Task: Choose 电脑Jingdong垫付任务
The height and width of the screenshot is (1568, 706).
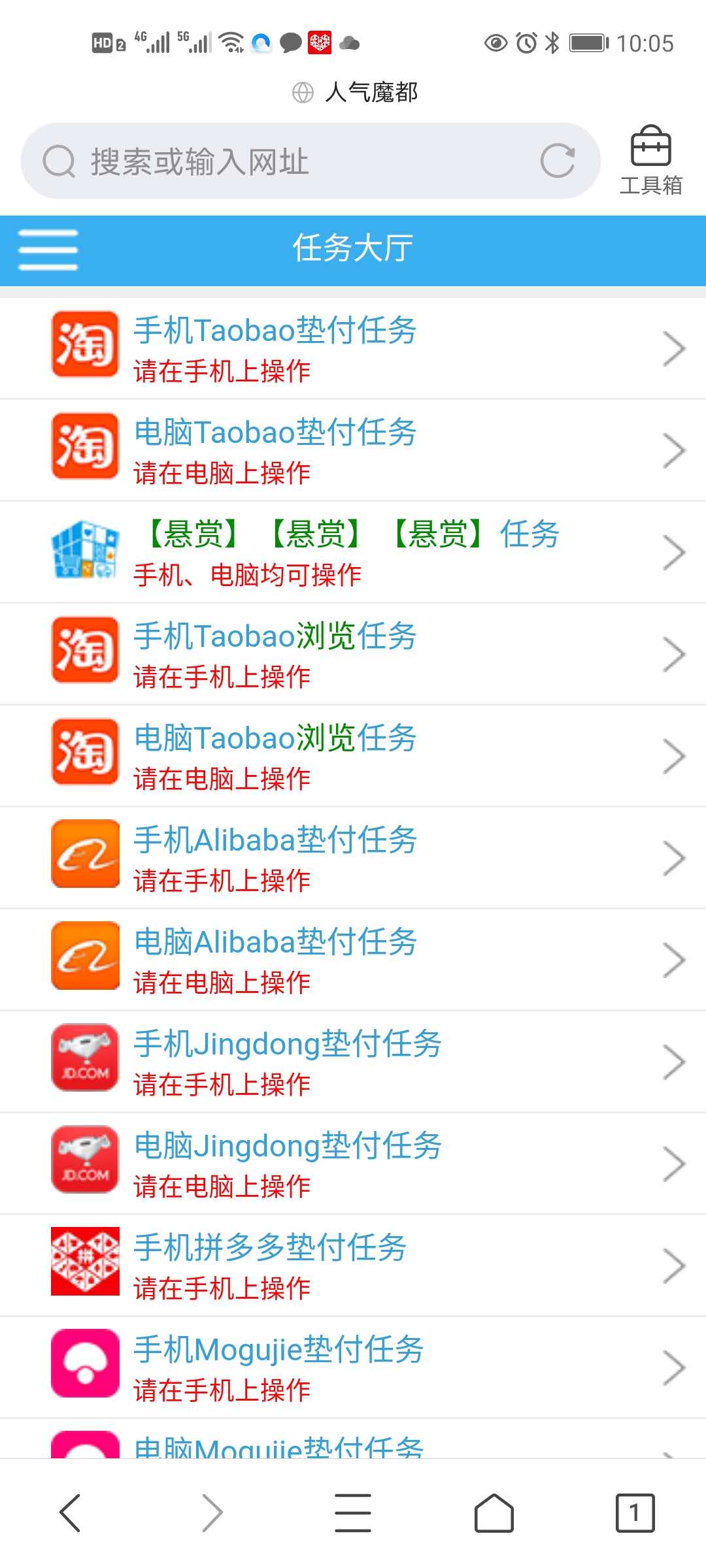Action: (x=353, y=1164)
